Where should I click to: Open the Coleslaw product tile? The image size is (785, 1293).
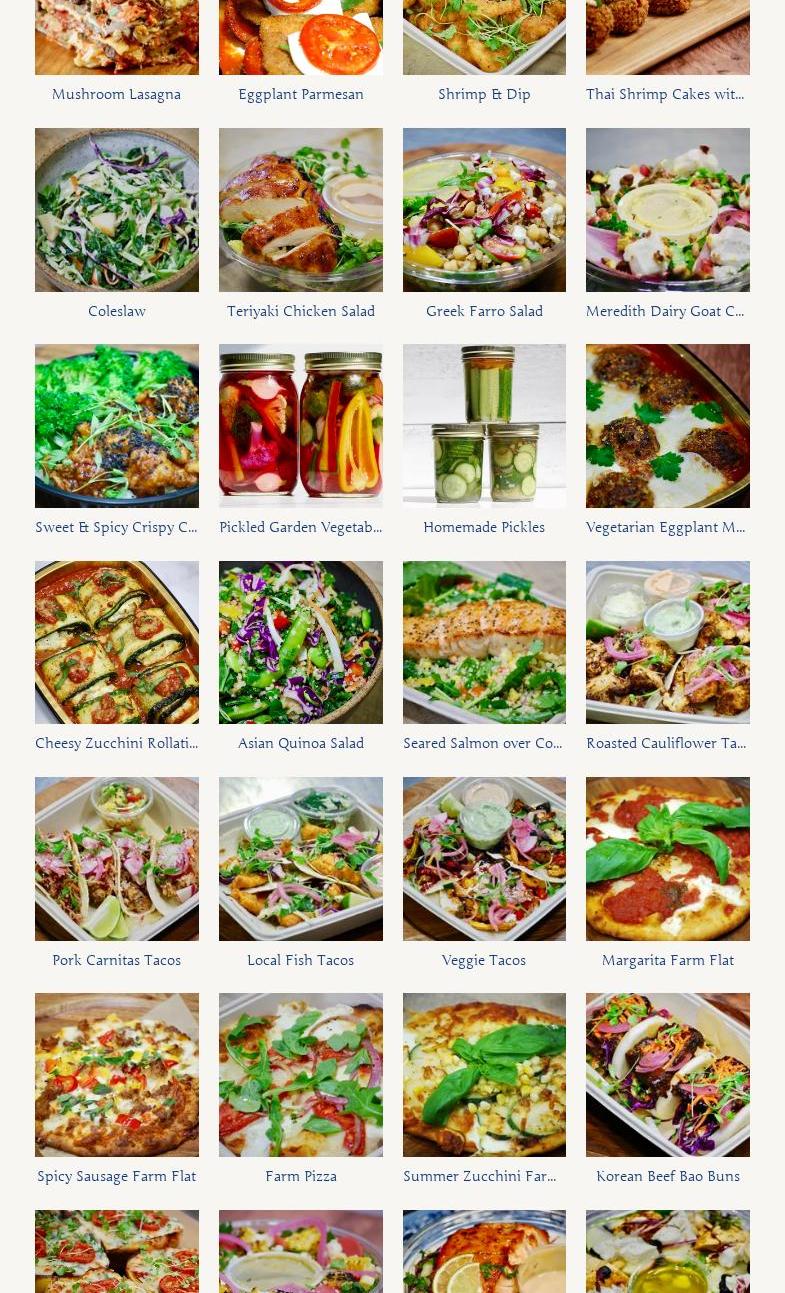tap(117, 210)
